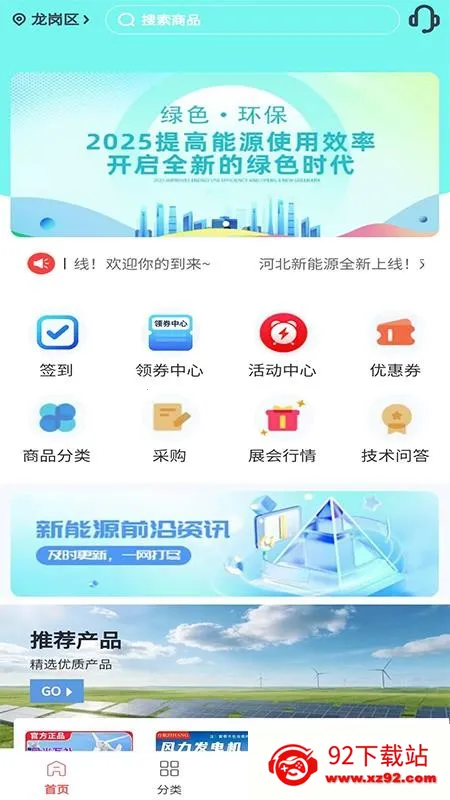
Task: Switch to the 首页 tab
Action: pyautogui.click(x=57, y=778)
